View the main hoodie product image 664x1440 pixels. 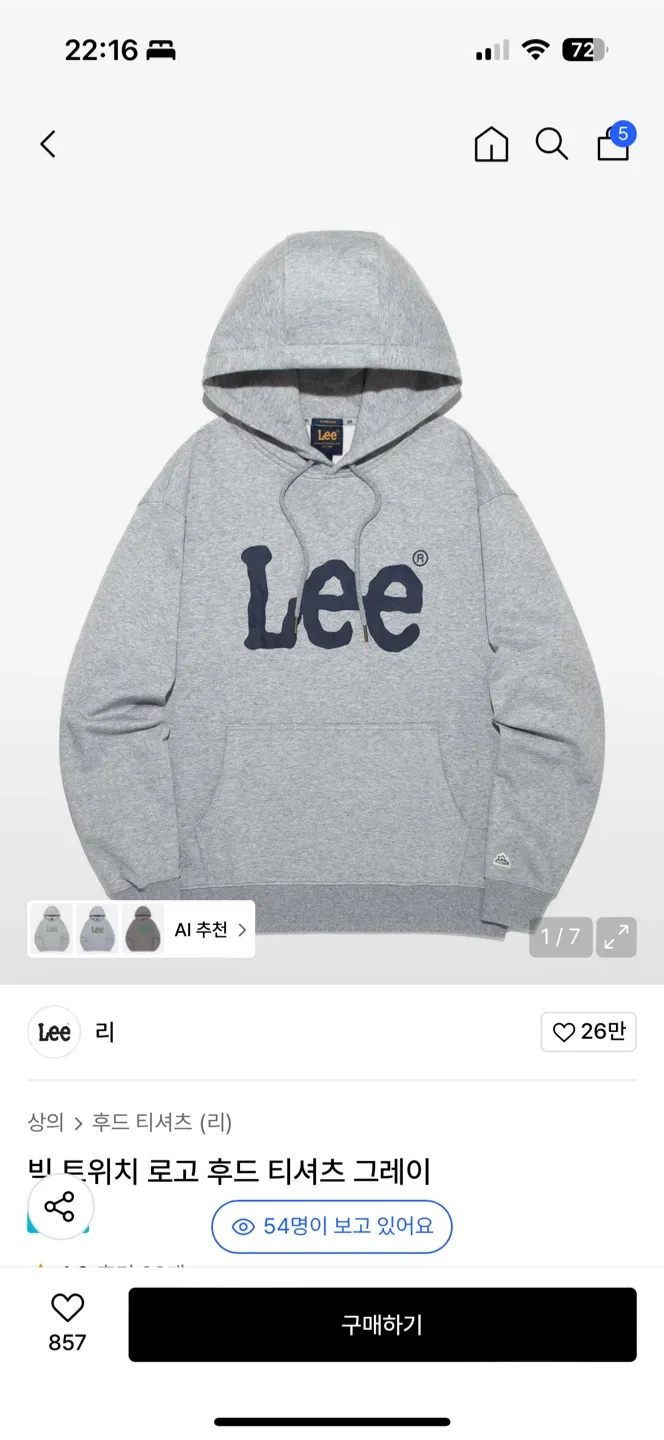(332, 580)
